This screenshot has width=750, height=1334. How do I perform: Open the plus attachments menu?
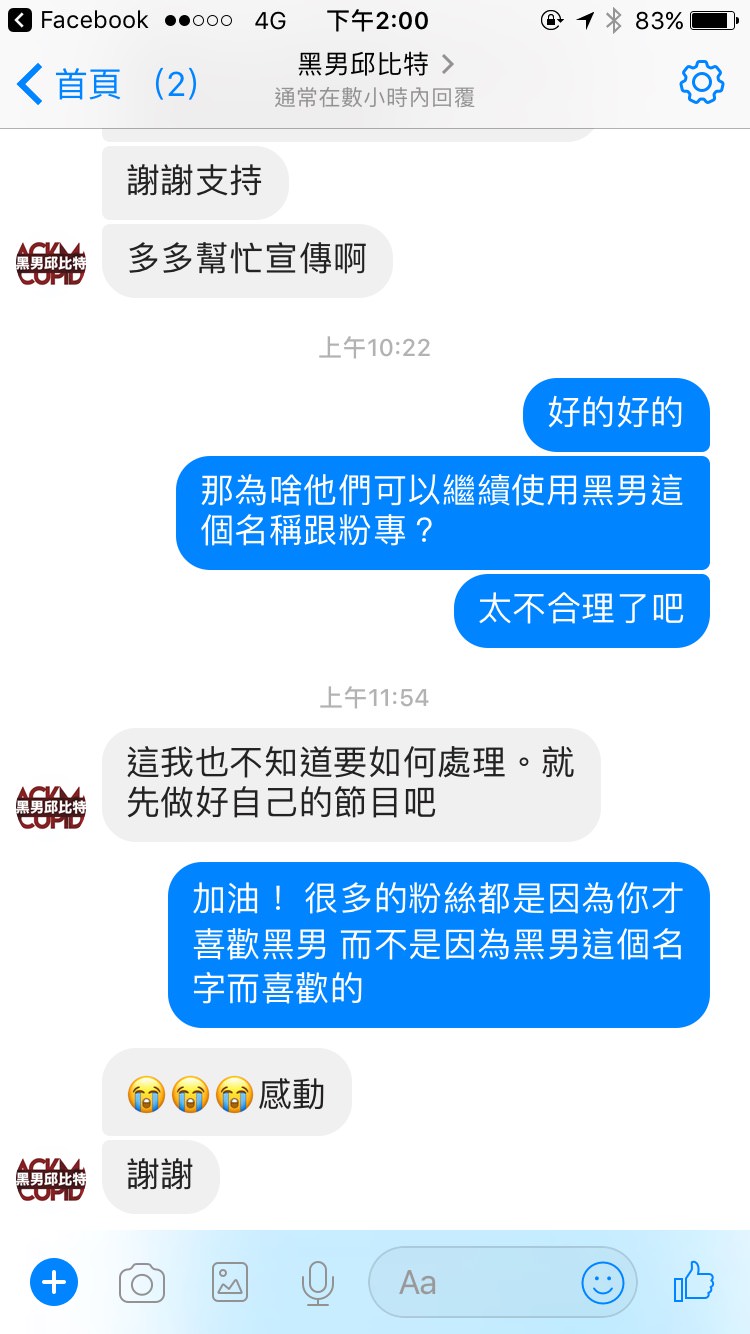[54, 1282]
